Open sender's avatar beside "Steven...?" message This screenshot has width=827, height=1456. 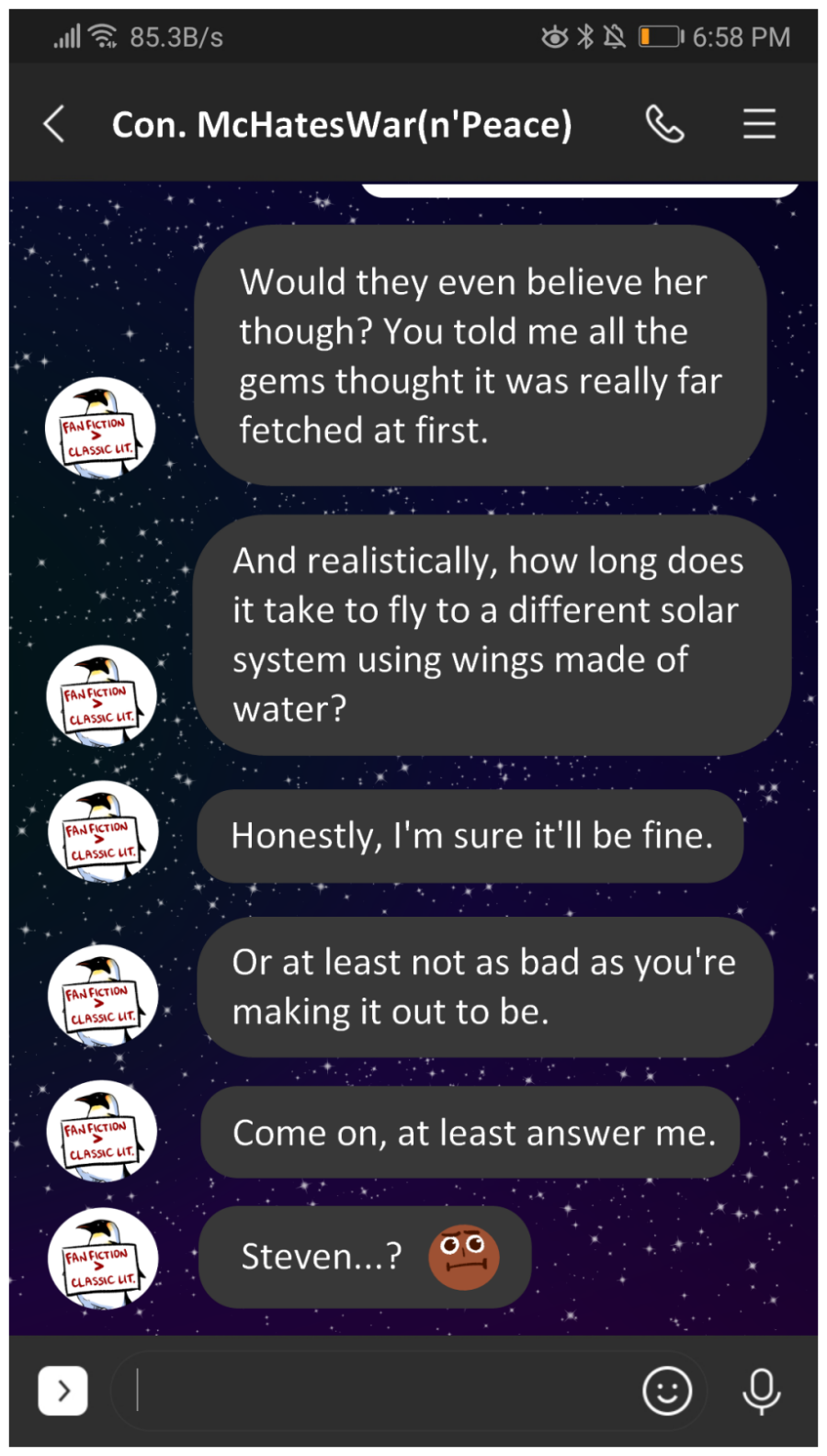102,1258
